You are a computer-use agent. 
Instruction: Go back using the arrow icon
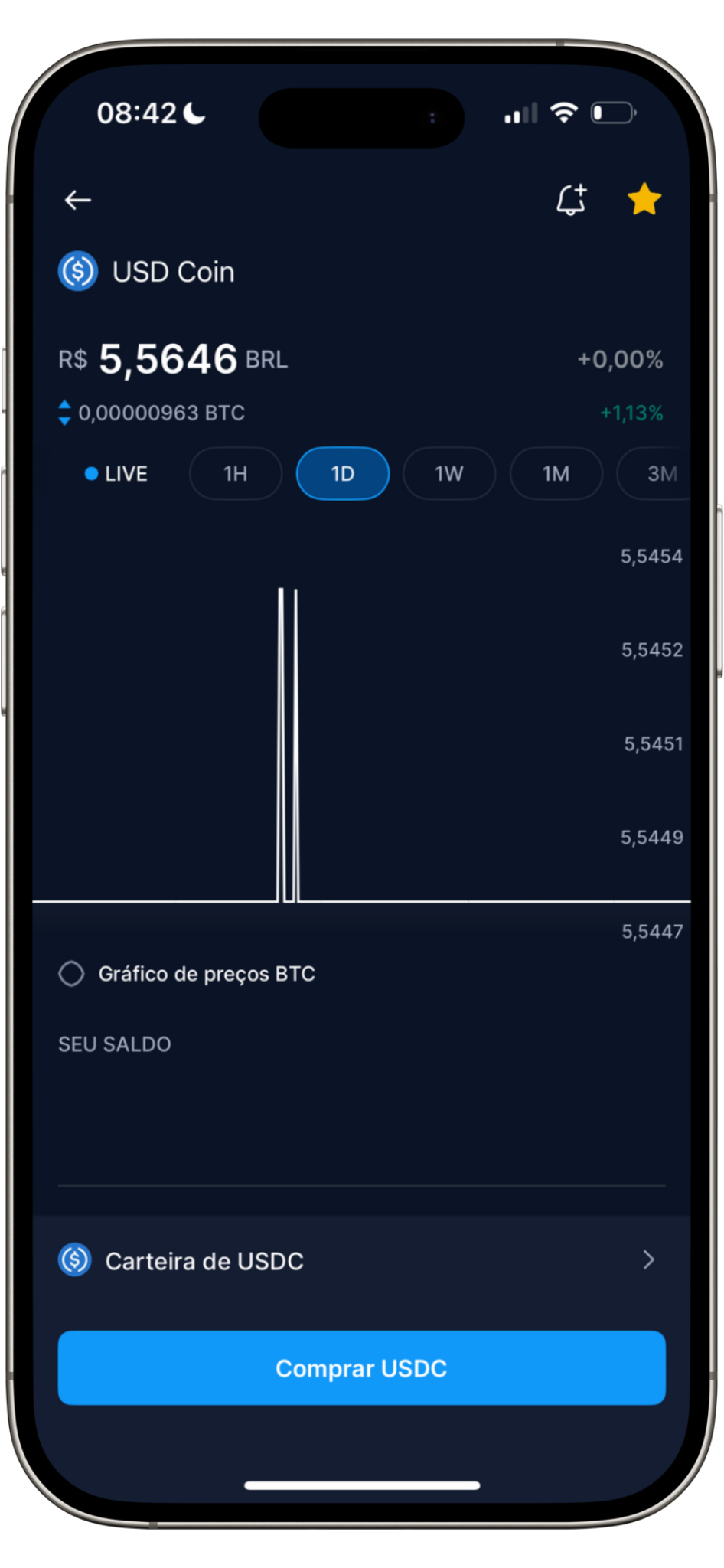pyautogui.click(x=77, y=200)
